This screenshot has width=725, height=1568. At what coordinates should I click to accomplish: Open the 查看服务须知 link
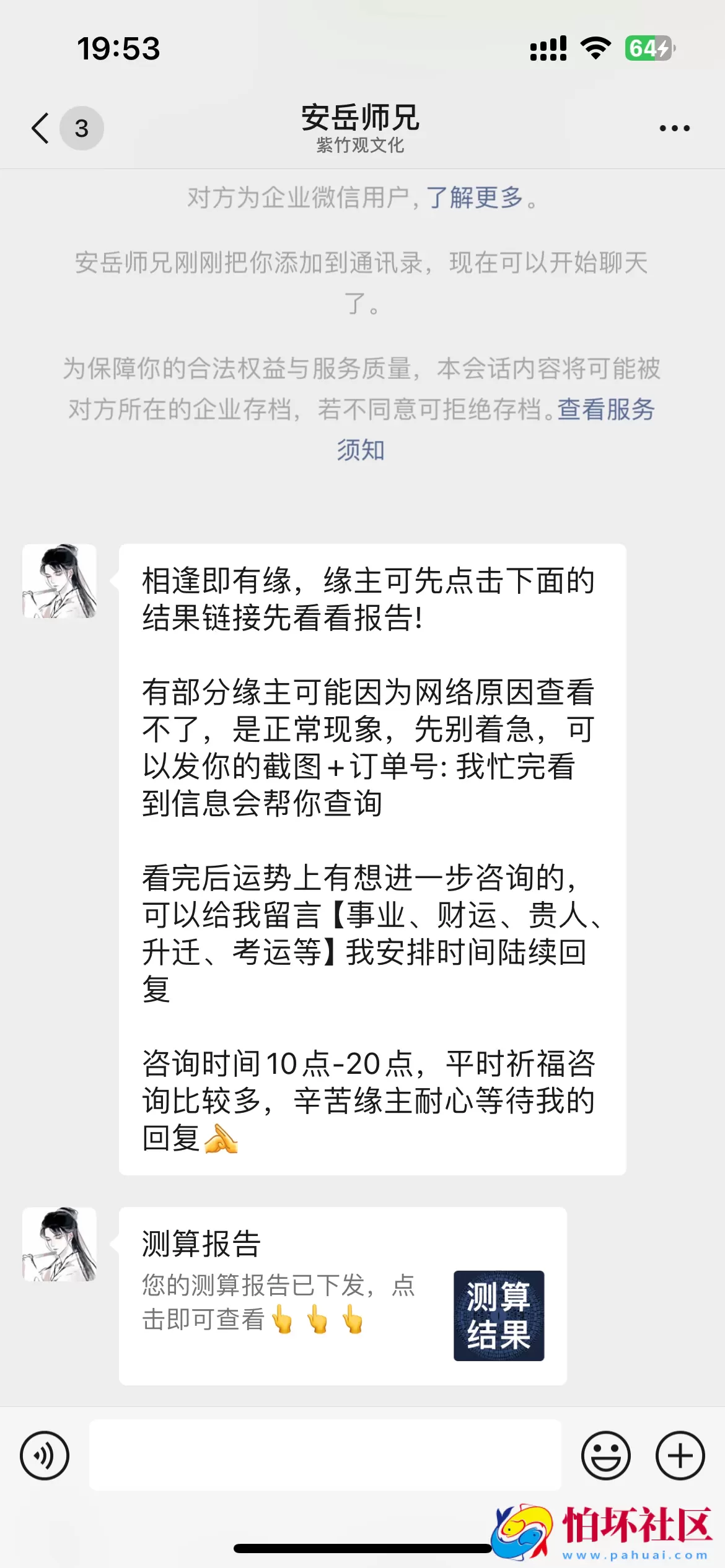tap(607, 409)
